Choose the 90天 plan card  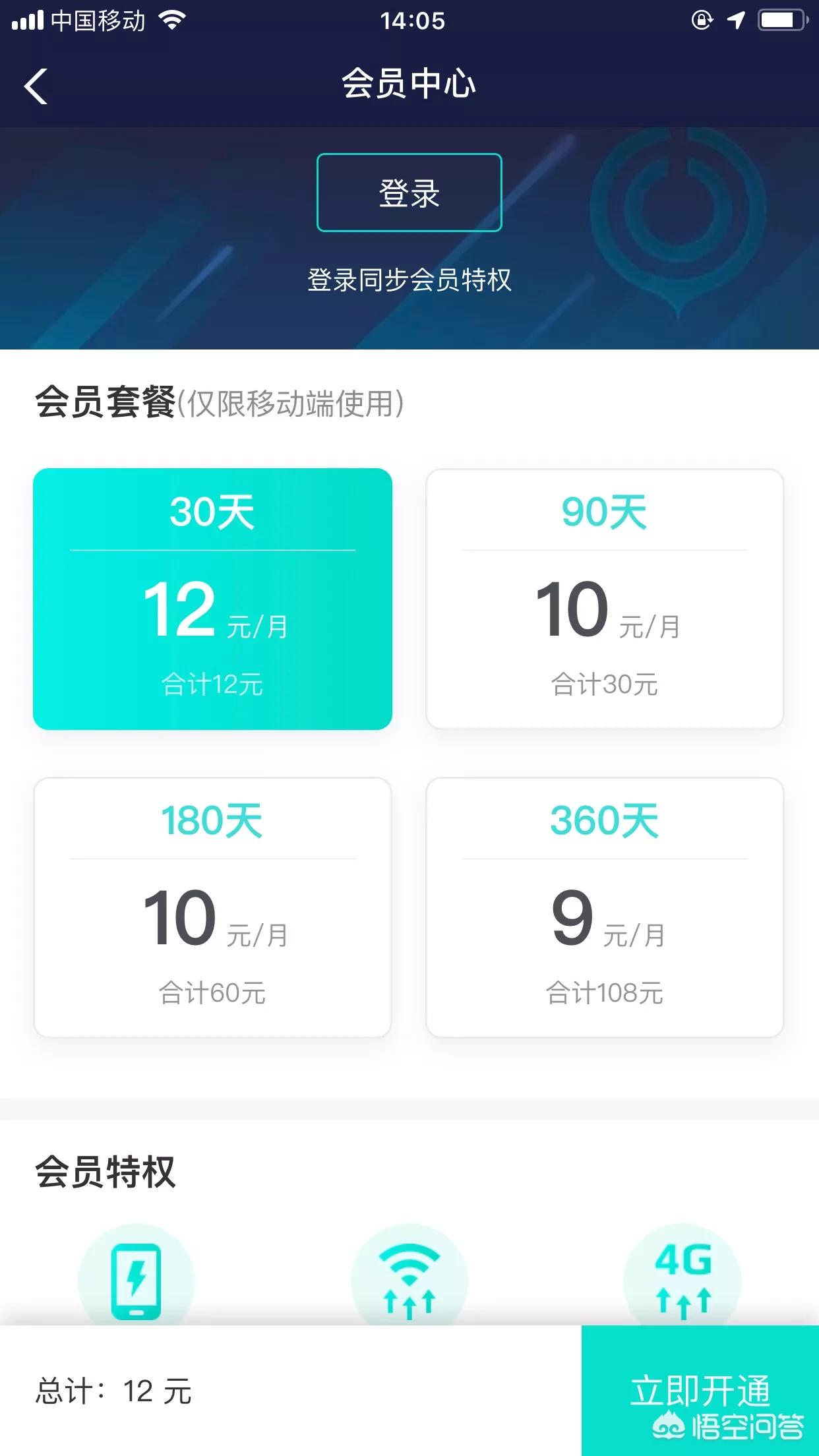604,599
